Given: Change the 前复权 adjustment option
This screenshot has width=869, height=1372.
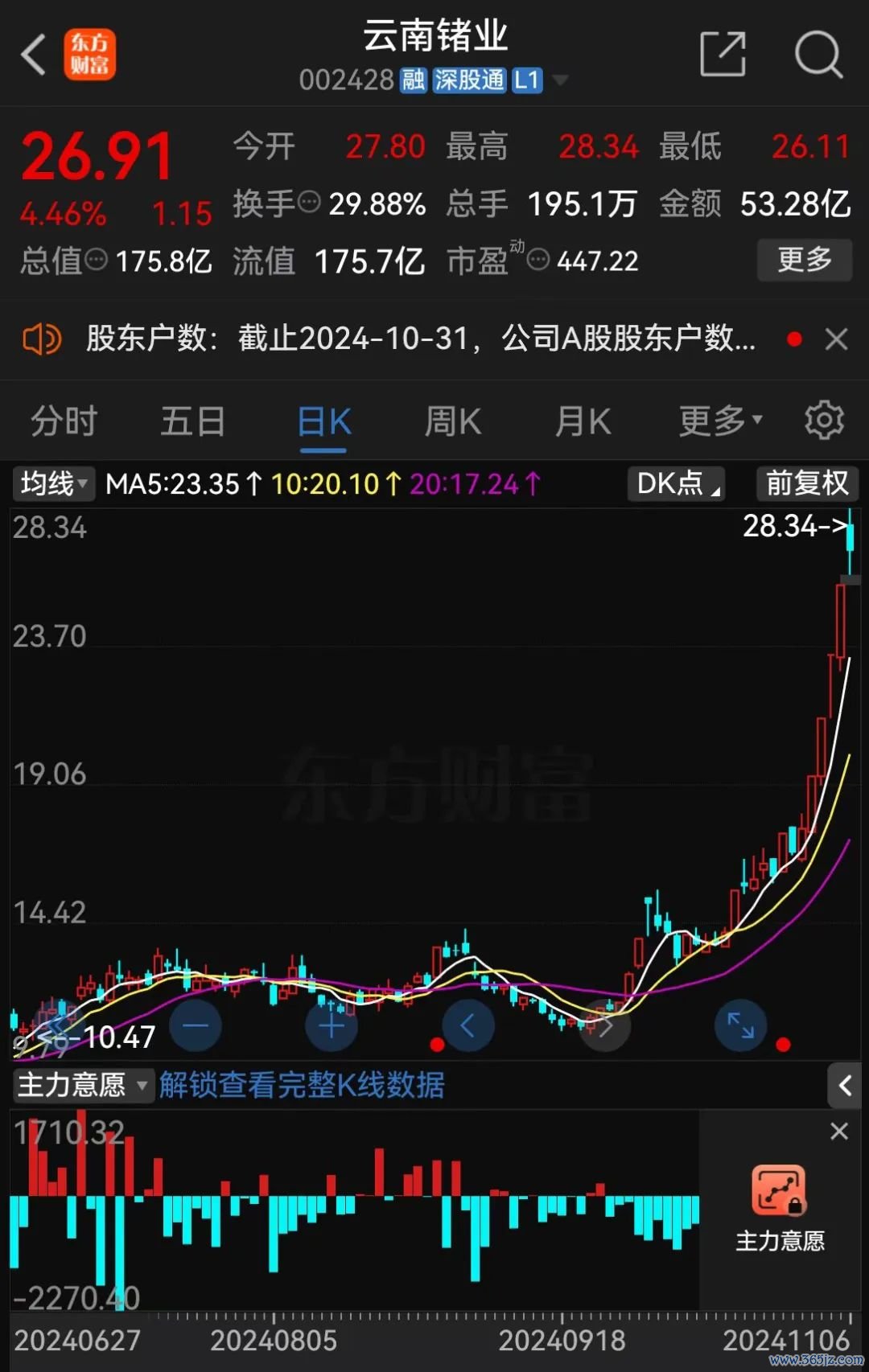Looking at the screenshot, I should click(x=807, y=483).
